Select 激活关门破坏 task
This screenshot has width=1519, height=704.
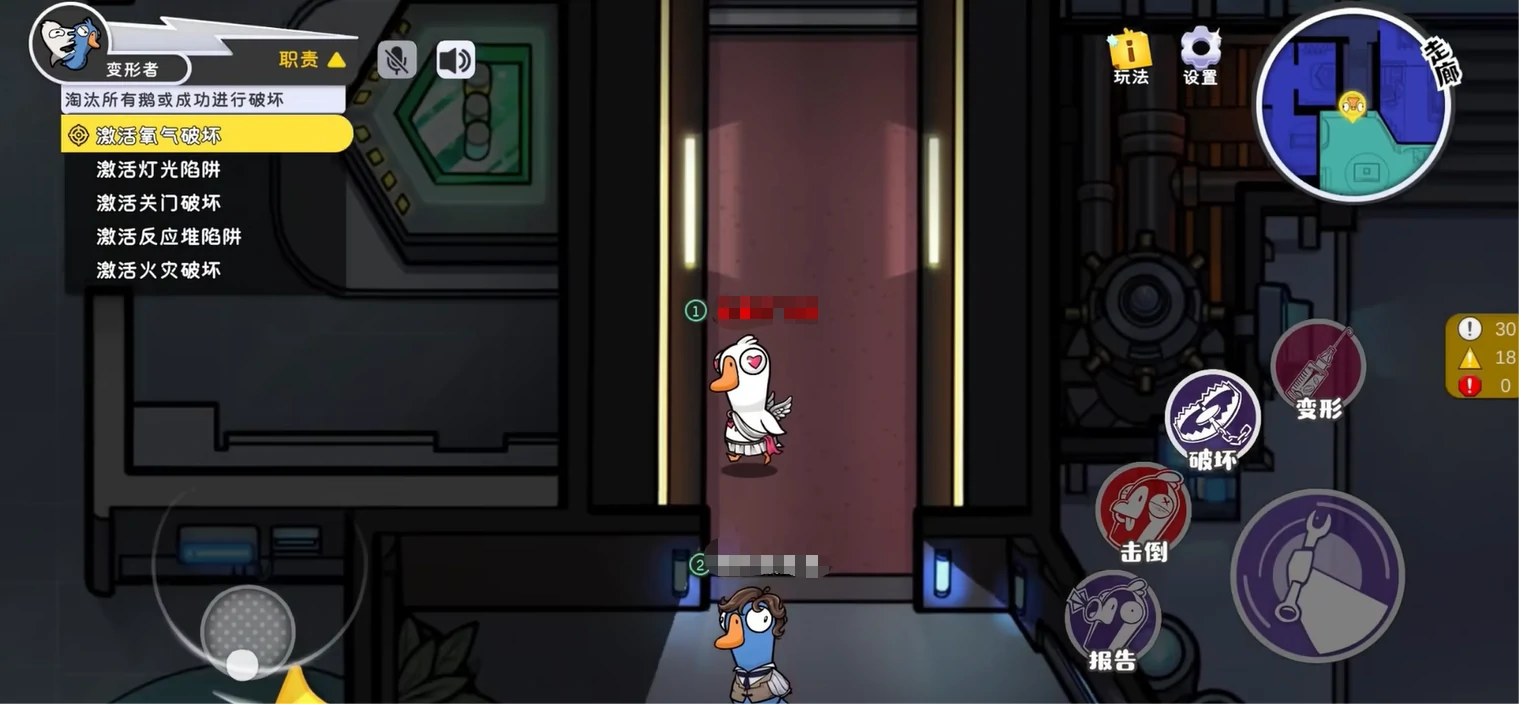point(158,203)
